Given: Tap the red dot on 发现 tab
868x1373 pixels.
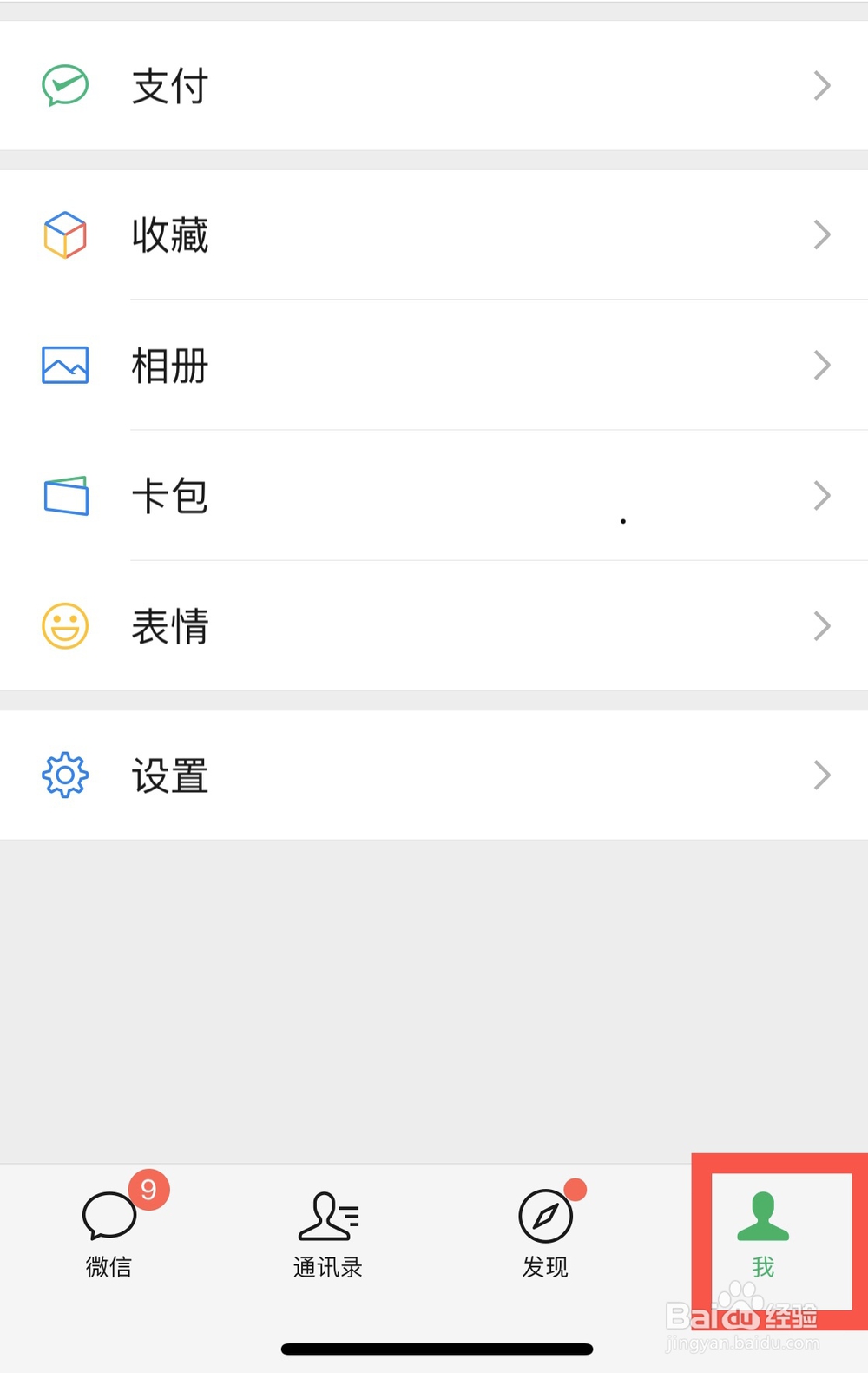Looking at the screenshot, I should [575, 1189].
